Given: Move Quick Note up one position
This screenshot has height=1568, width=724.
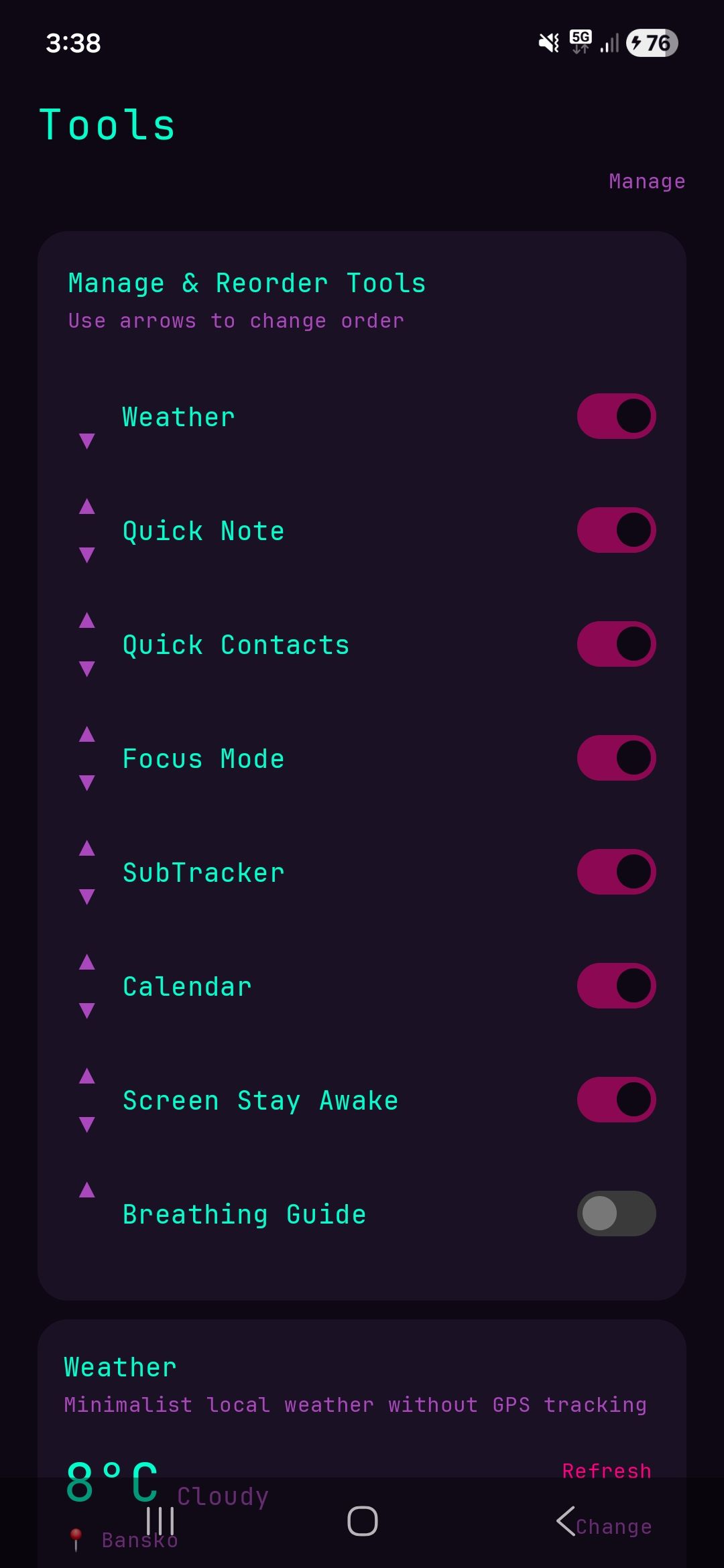Looking at the screenshot, I should 87,507.
